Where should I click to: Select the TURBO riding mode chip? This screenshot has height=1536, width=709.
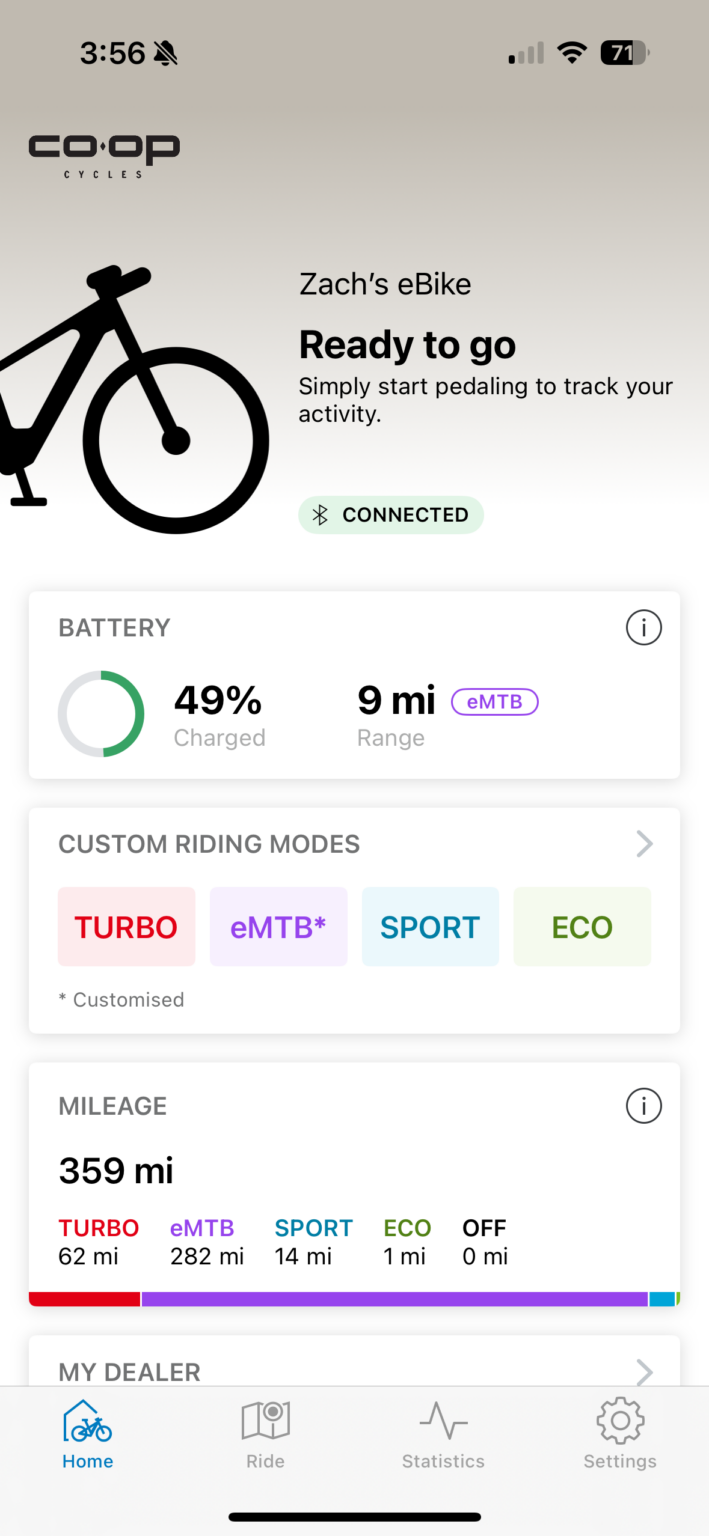click(126, 927)
